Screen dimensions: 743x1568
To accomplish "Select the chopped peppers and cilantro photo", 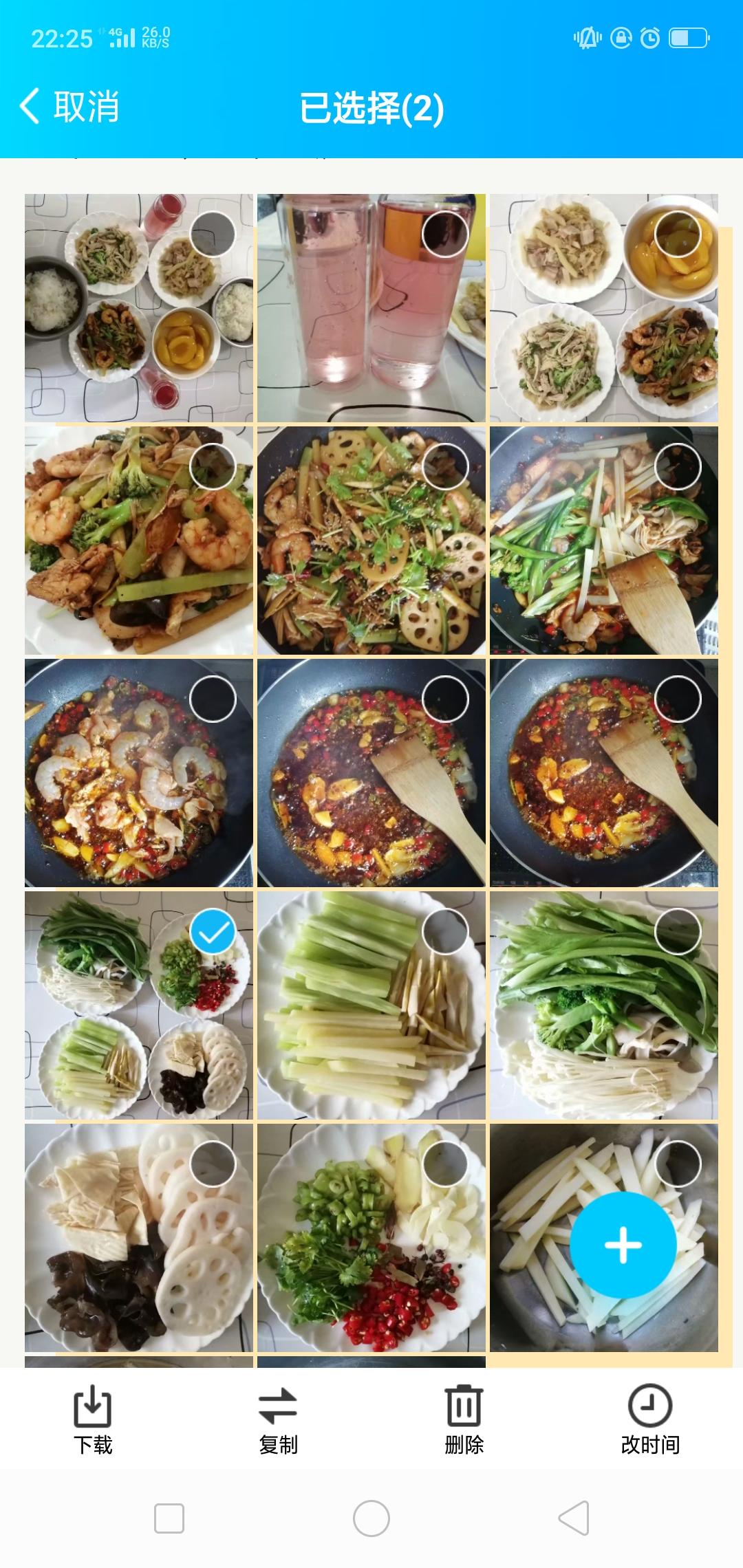I will [445, 1164].
